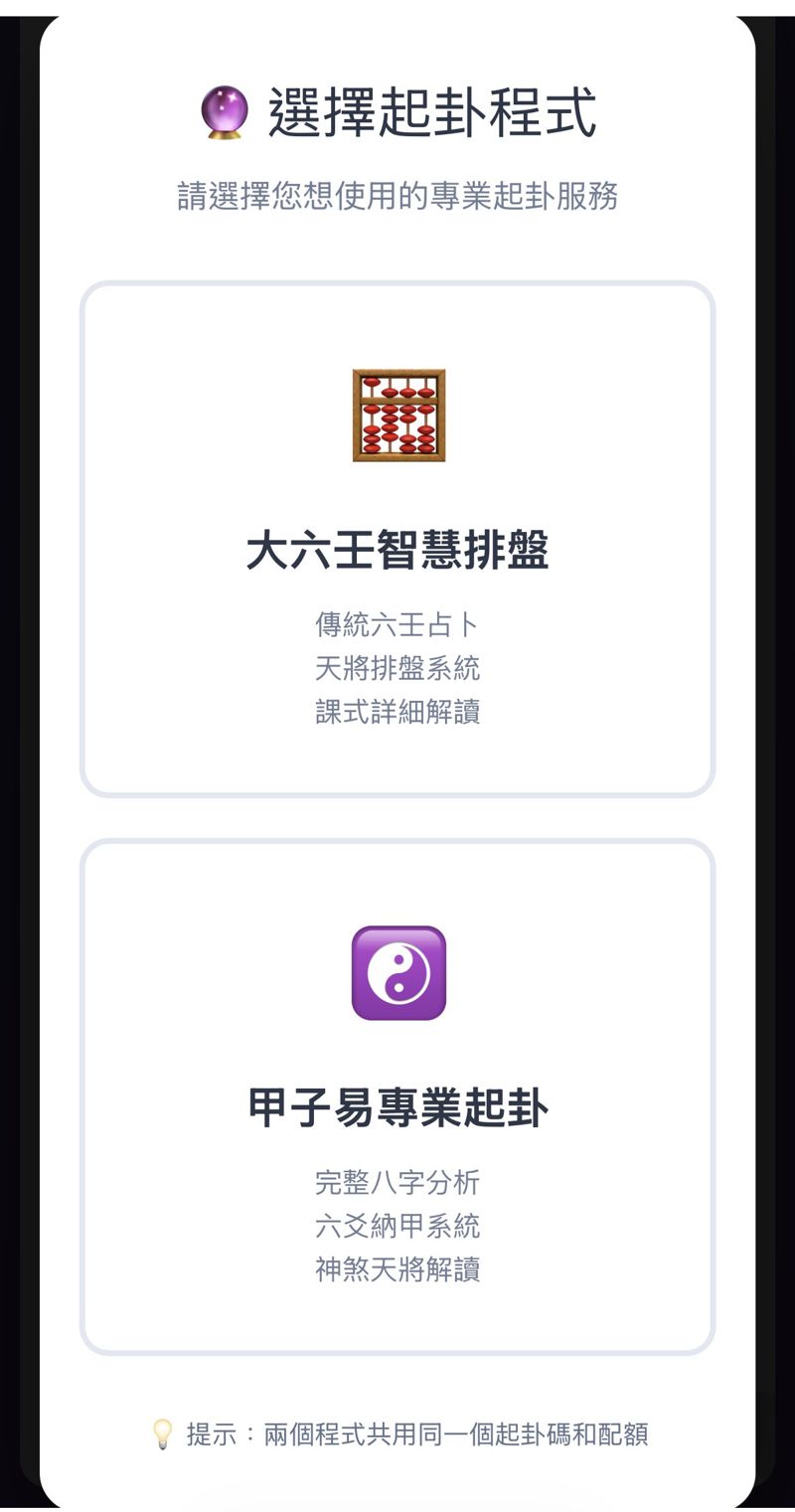This screenshot has width=795, height=1512.
Task: Click the 課式詳細解讀 feature text
Action: (x=397, y=713)
